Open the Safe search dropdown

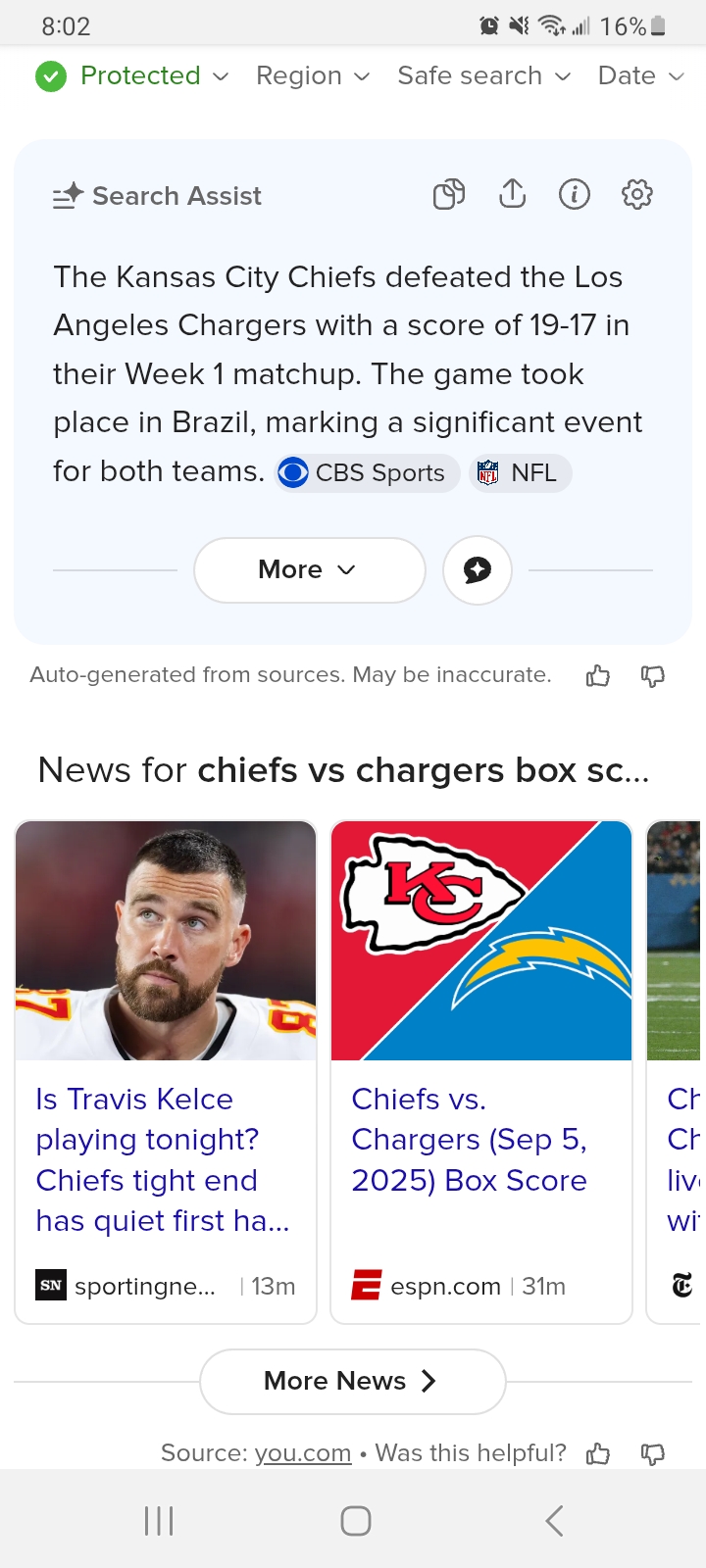click(x=483, y=75)
